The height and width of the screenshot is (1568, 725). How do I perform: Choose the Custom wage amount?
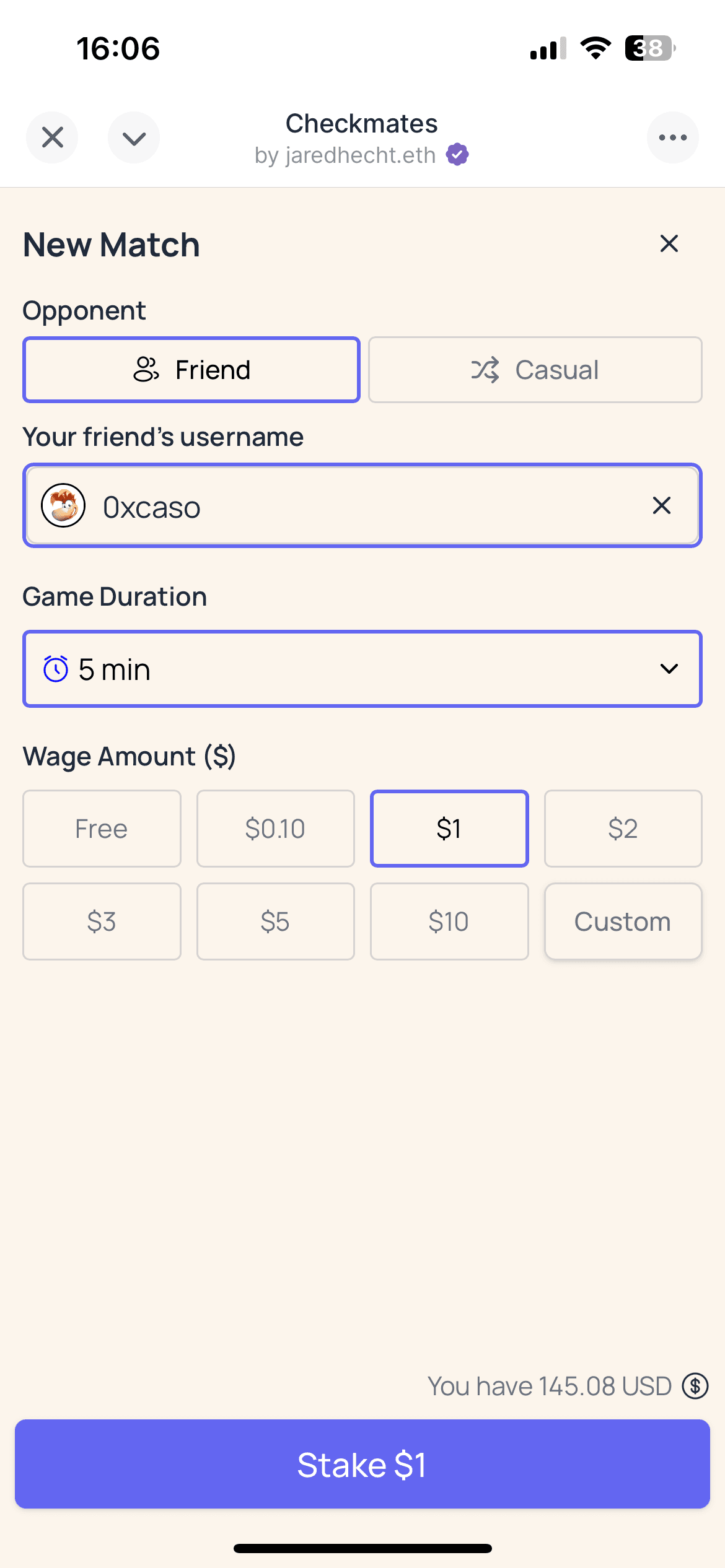click(623, 921)
